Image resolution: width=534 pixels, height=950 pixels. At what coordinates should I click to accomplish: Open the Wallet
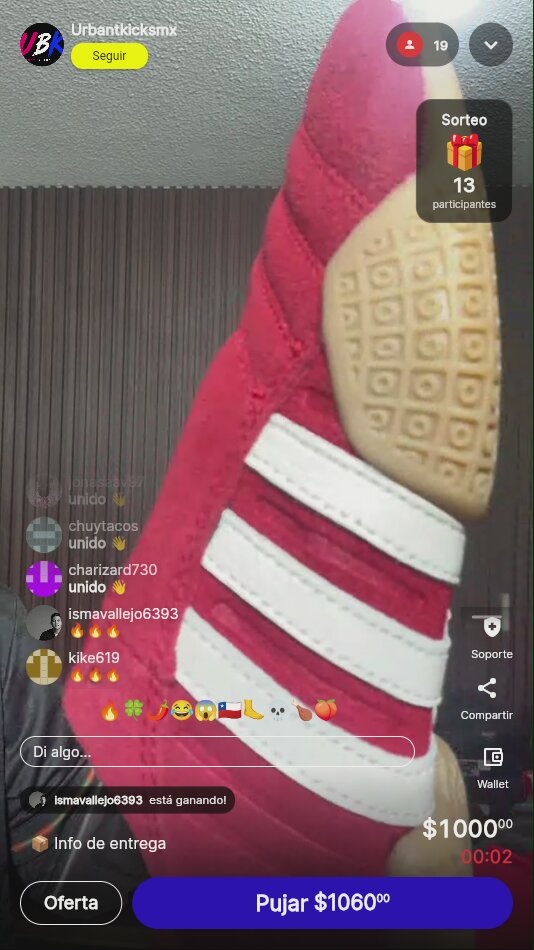click(x=492, y=768)
